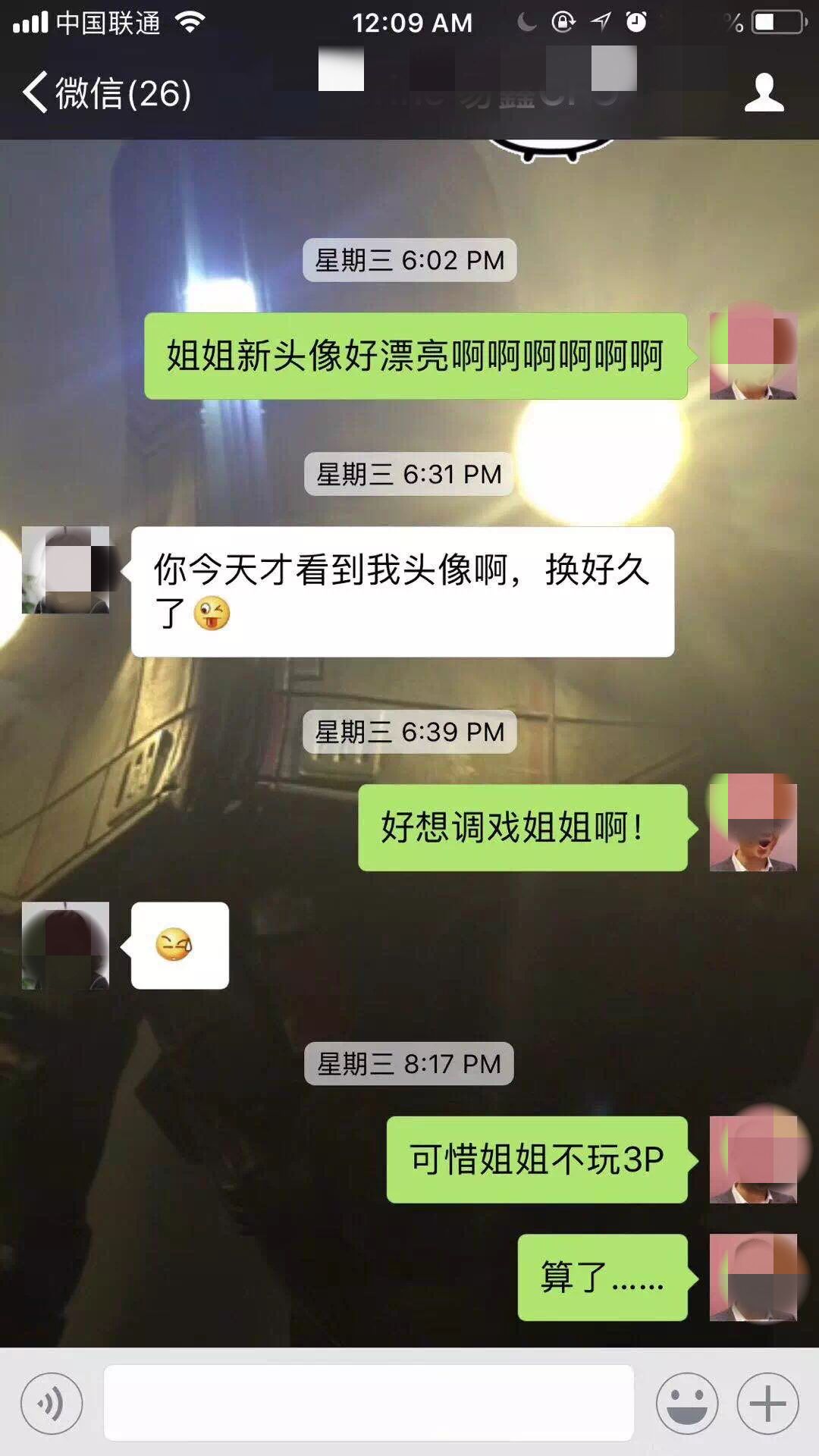Open contact avatar beside 你今天才看到我头像啊 message
Image resolution: width=819 pixels, height=1456 pixels.
pyautogui.click(x=66, y=570)
